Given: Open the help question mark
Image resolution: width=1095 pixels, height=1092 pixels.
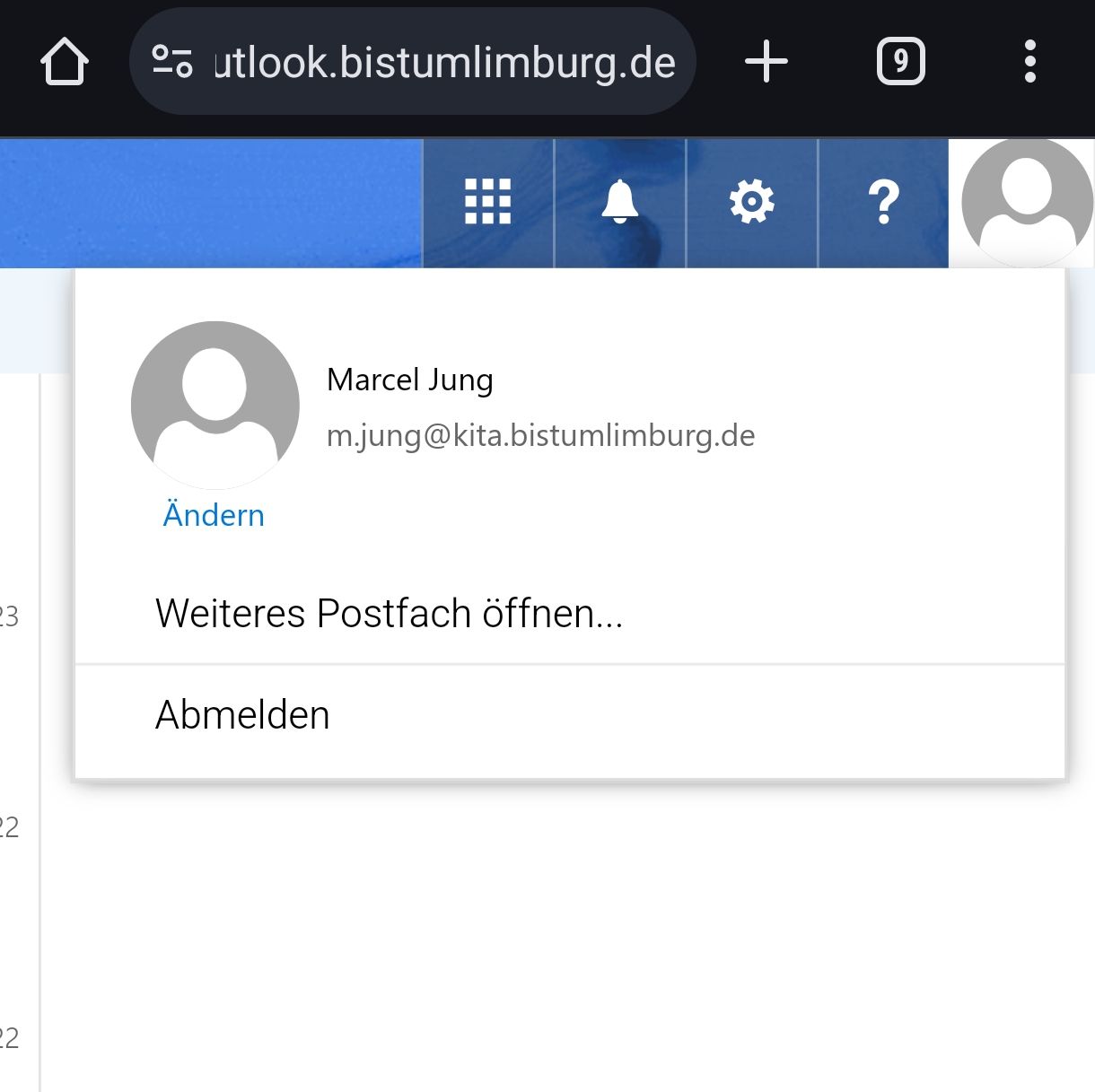Looking at the screenshot, I should pyautogui.click(x=883, y=202).
